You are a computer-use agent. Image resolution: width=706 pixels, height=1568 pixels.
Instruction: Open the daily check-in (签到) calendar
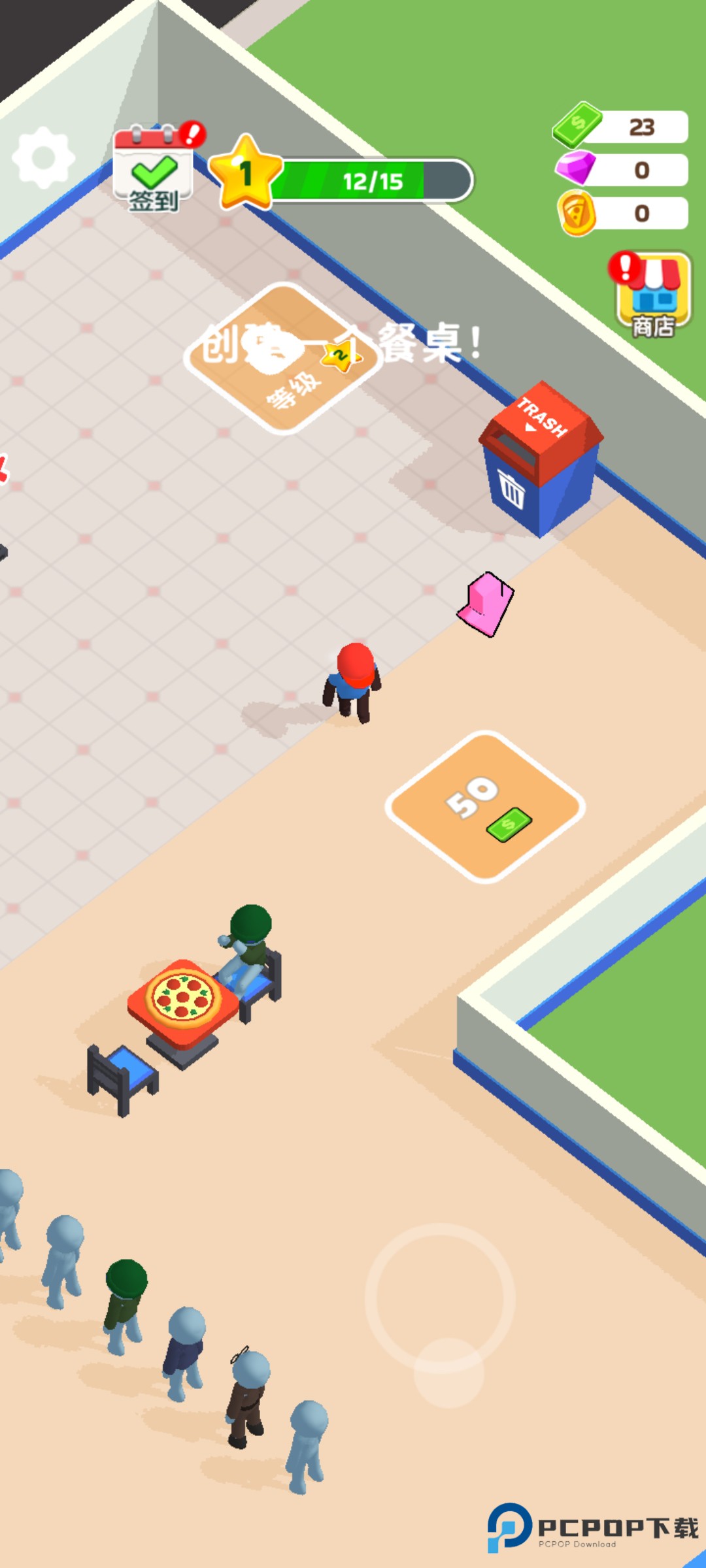click(154, 169)
